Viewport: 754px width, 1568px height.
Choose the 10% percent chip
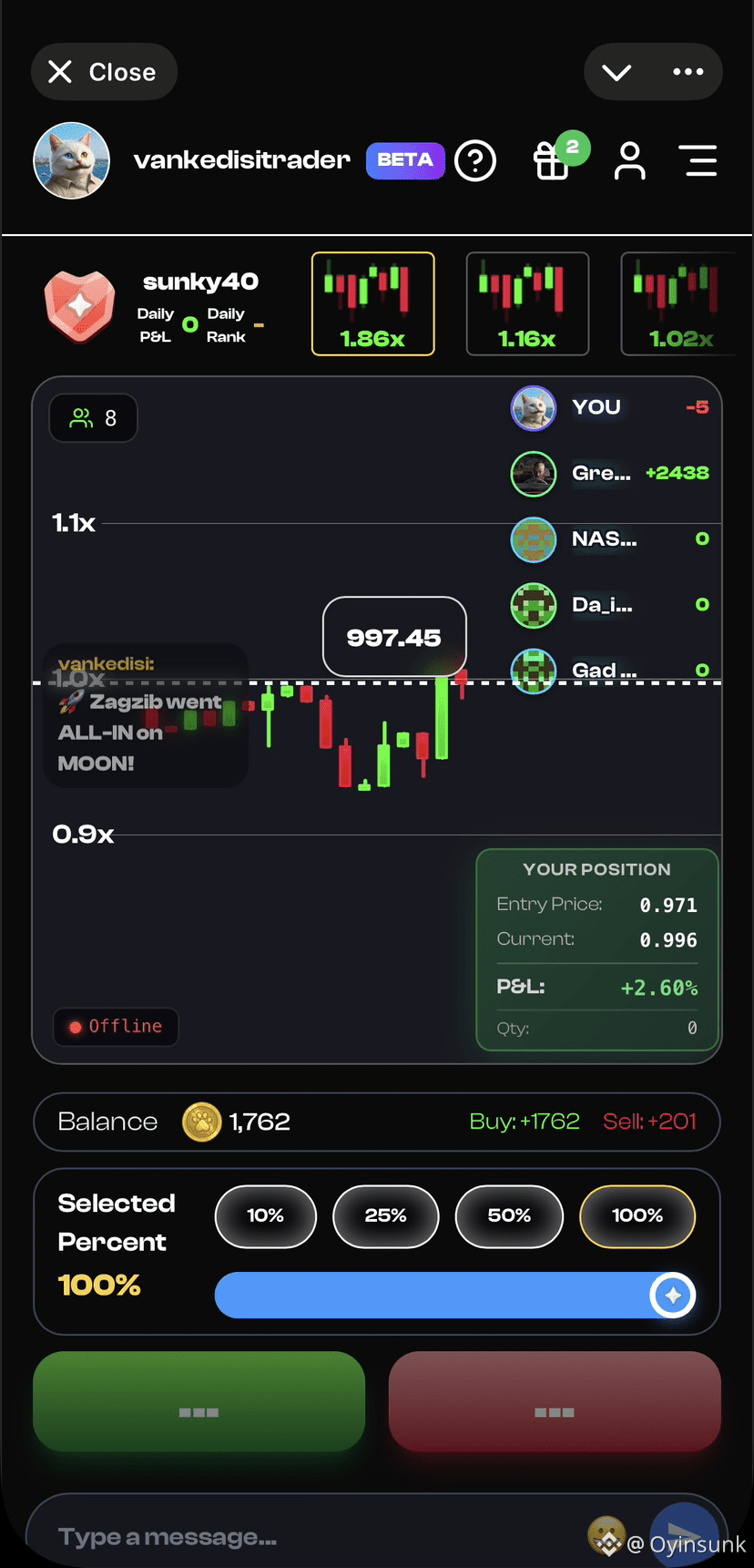click(265, 1215)
